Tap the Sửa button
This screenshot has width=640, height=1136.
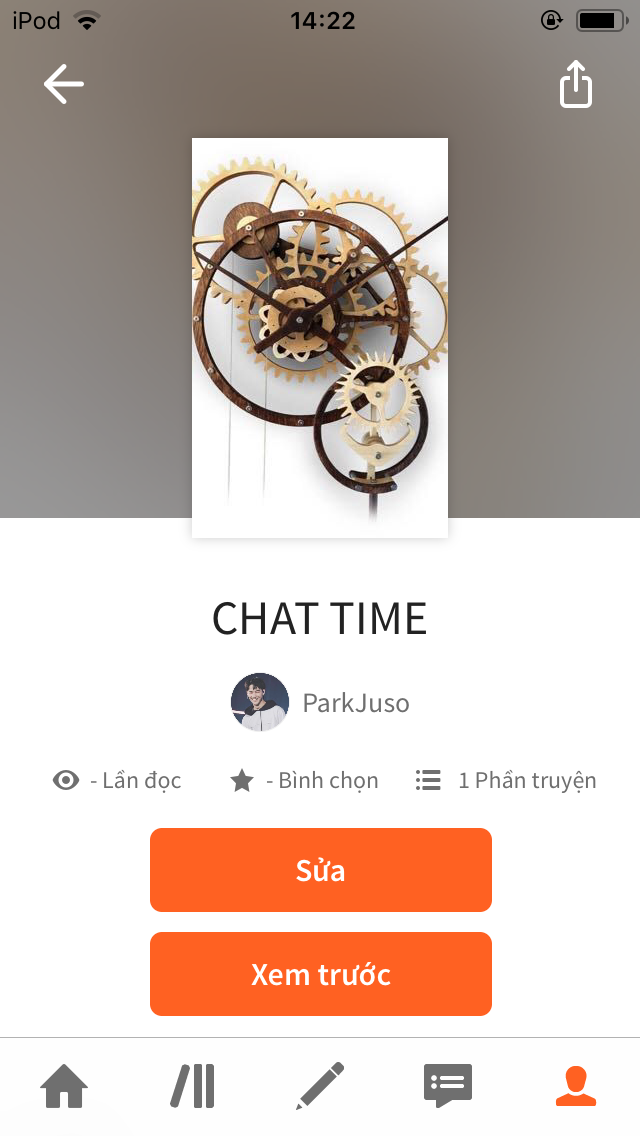coord(320,870)
